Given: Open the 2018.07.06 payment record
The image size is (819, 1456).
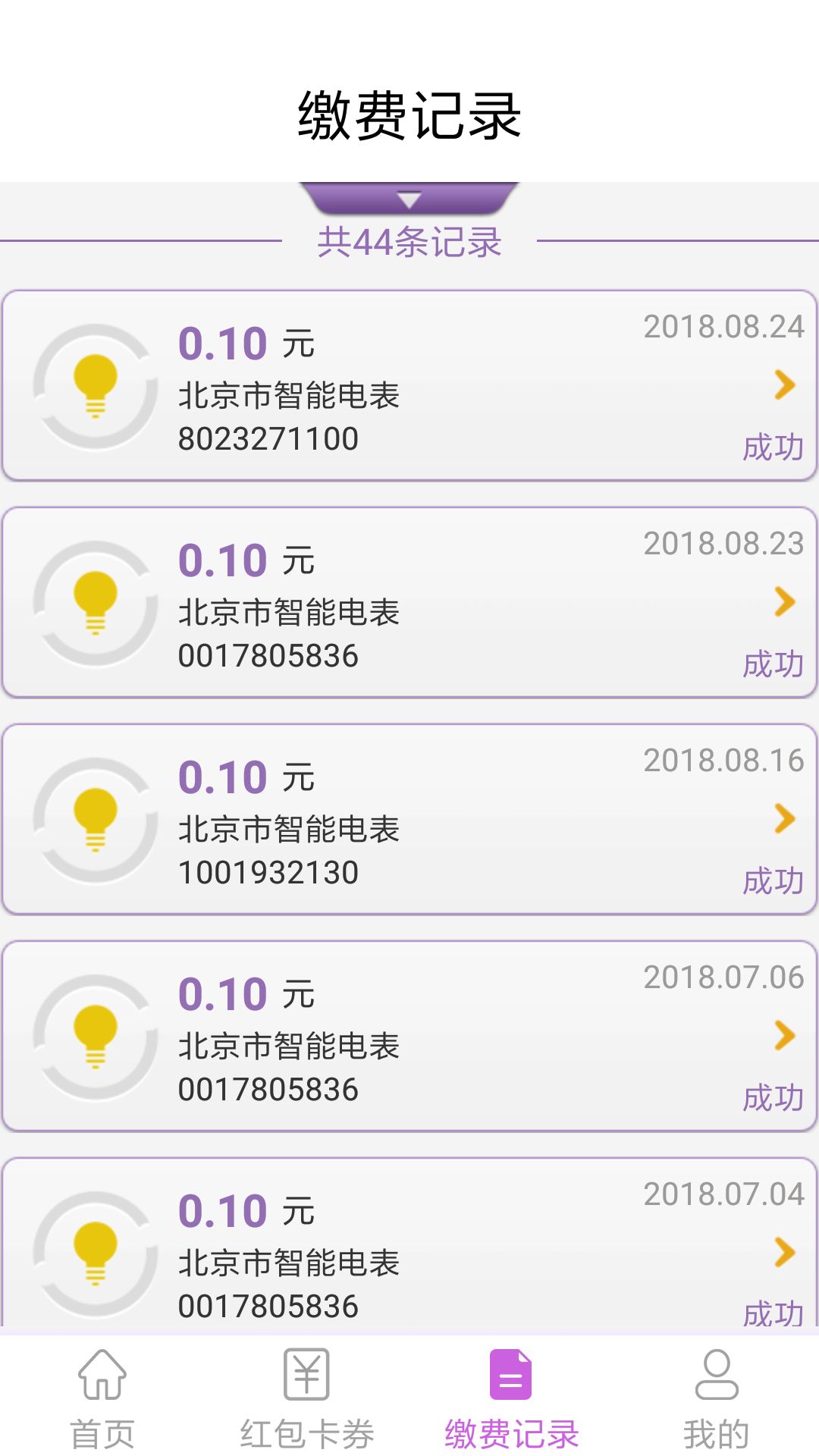Looking at the screenshot, I should 409,1036.
